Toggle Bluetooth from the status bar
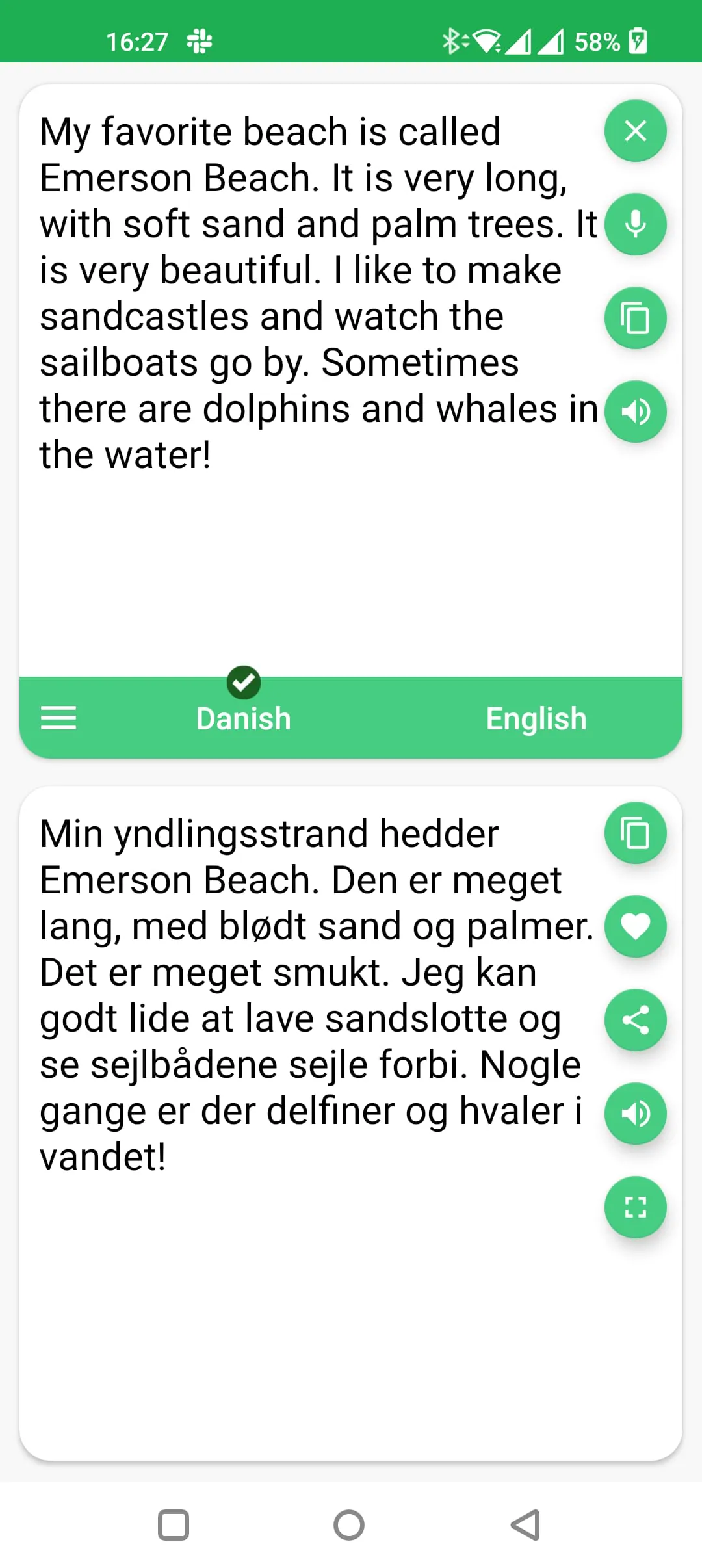The width and height of the screenshot is (702, 1568). [454, 41]
